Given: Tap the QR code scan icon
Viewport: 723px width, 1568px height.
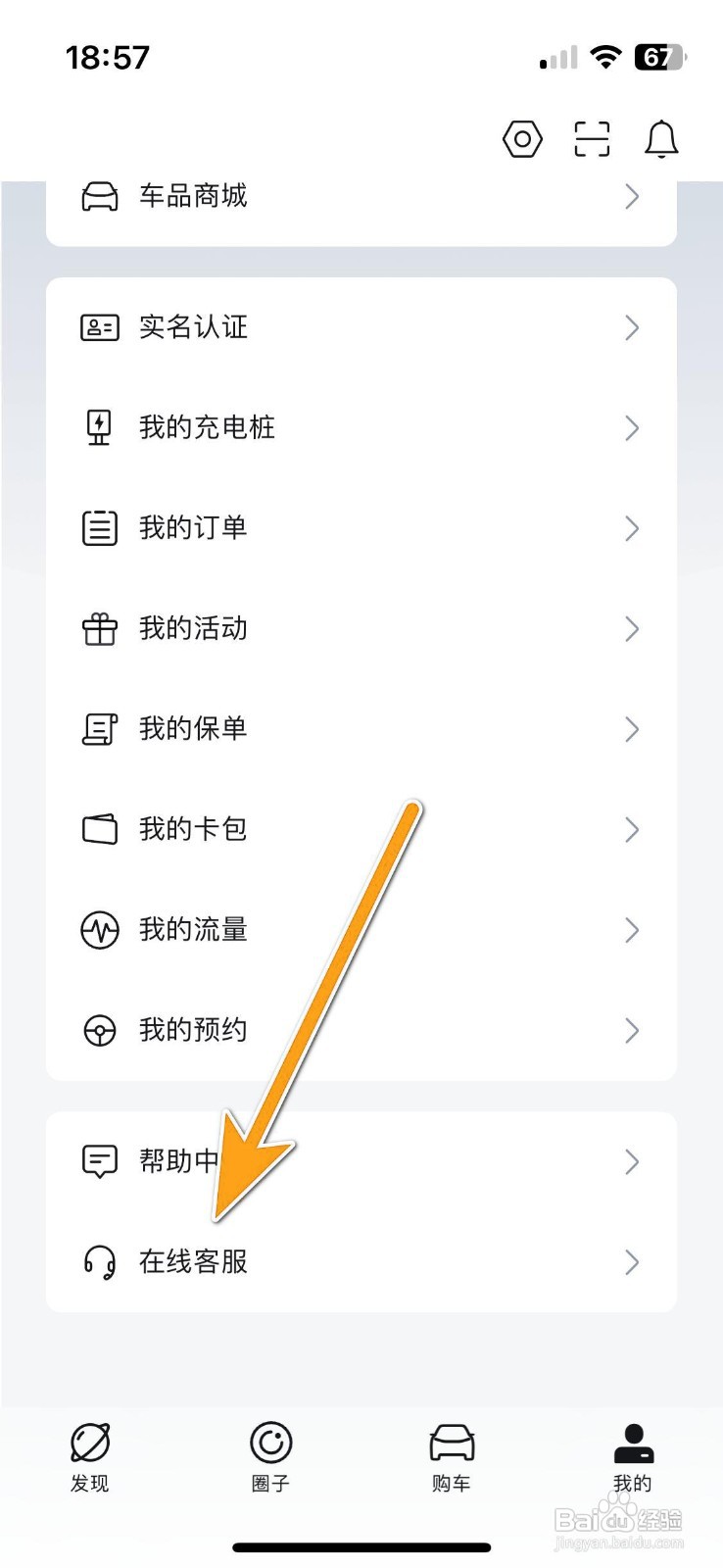Looking at the screenshot, I should [592, 138].
